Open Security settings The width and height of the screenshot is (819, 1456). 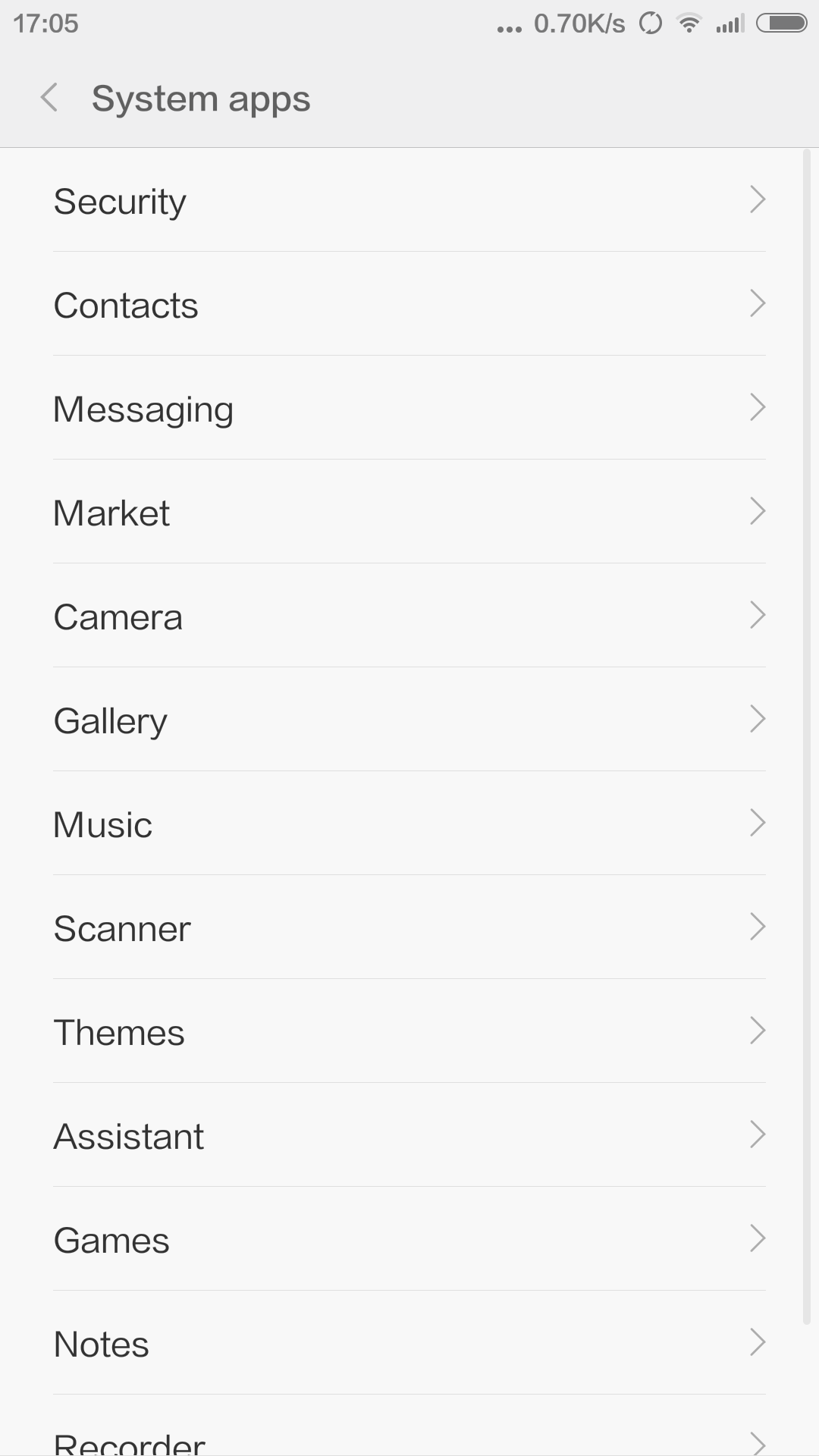tap(409, 201)
